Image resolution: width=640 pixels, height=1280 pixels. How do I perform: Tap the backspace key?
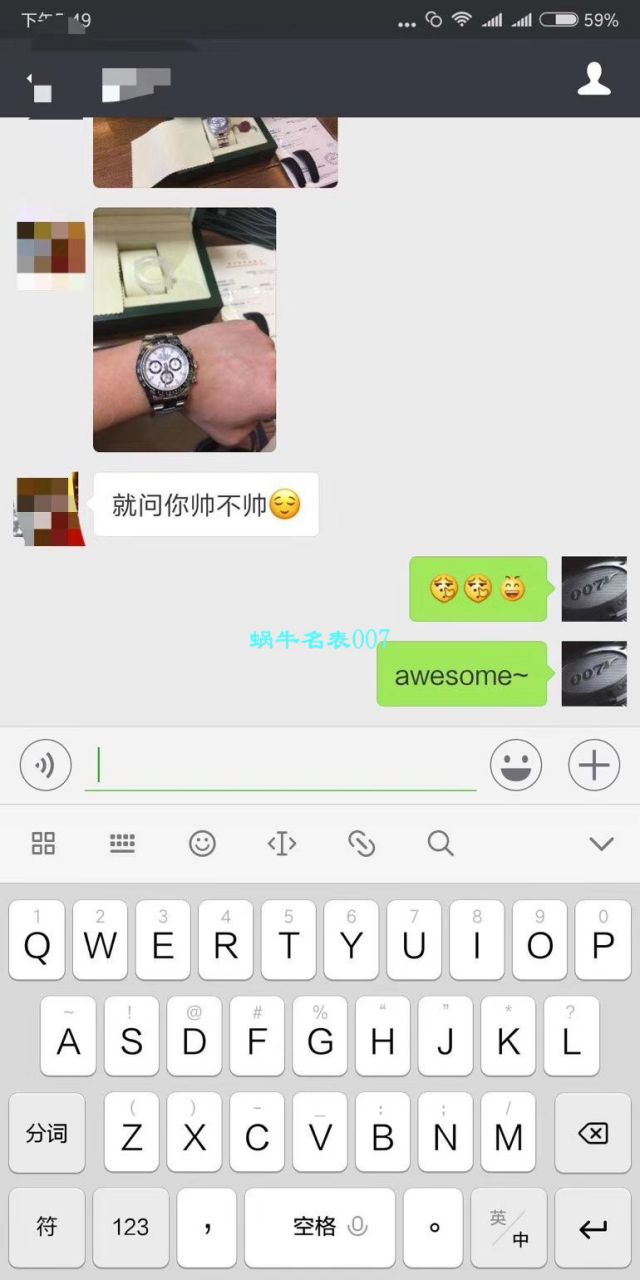pos(592,1133)
